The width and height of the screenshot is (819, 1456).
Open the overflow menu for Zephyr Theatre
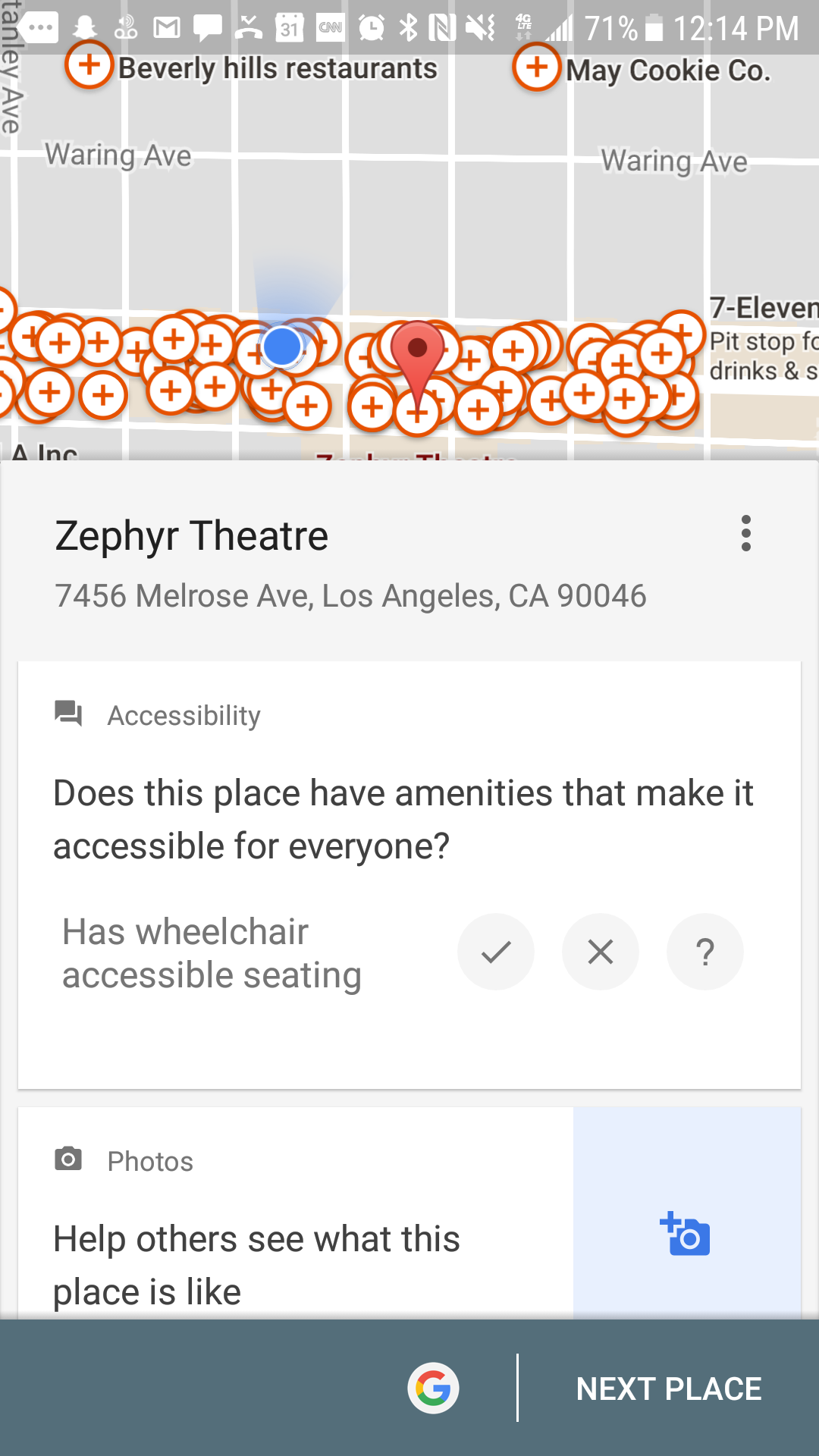(746, 533)
